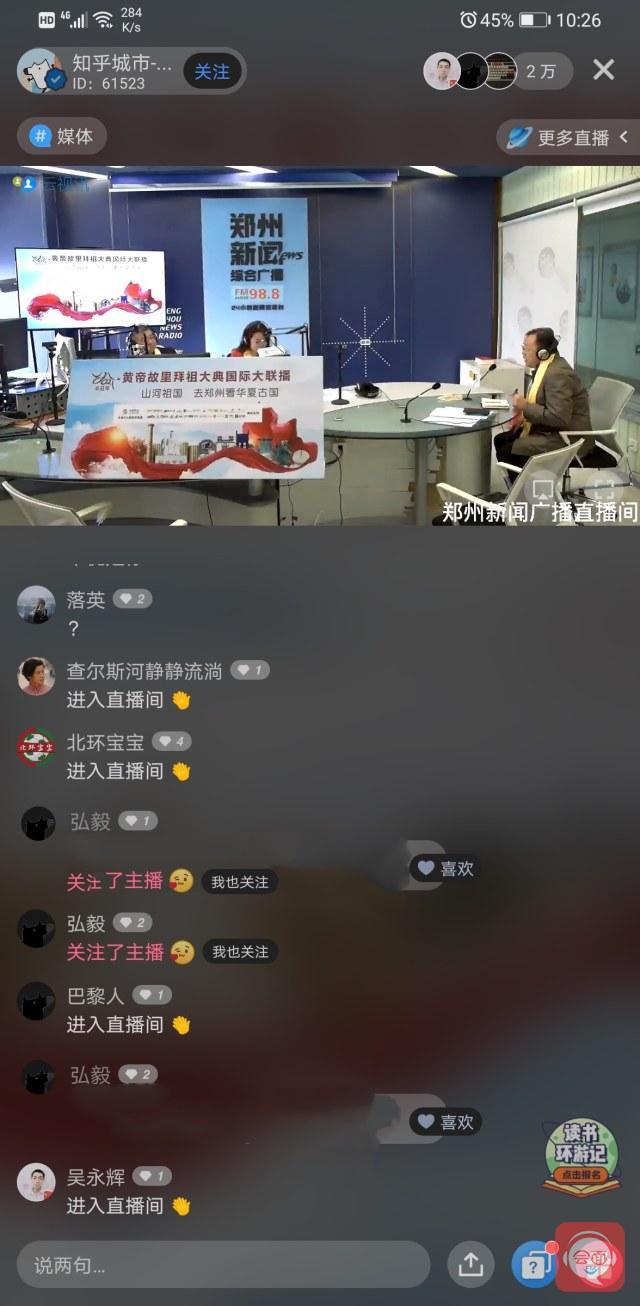Open the question icon at the bottom
Screen dimensions: 640x1306
pyautogui.click(x=534, y=1264)
